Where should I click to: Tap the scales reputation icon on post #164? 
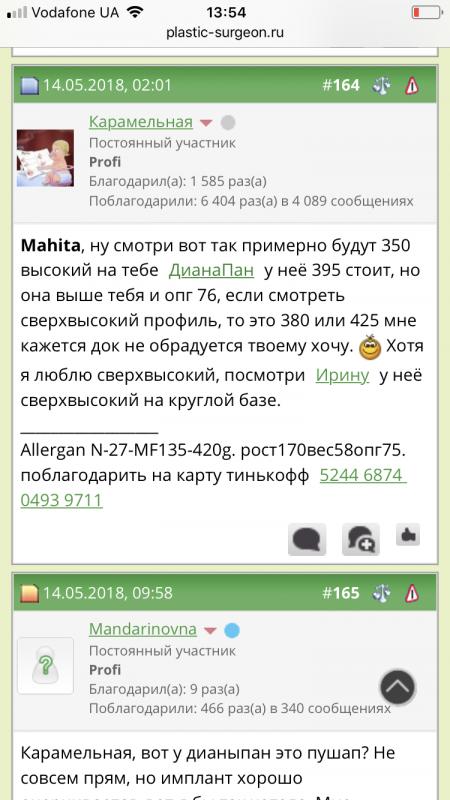(x=382, y=85)
